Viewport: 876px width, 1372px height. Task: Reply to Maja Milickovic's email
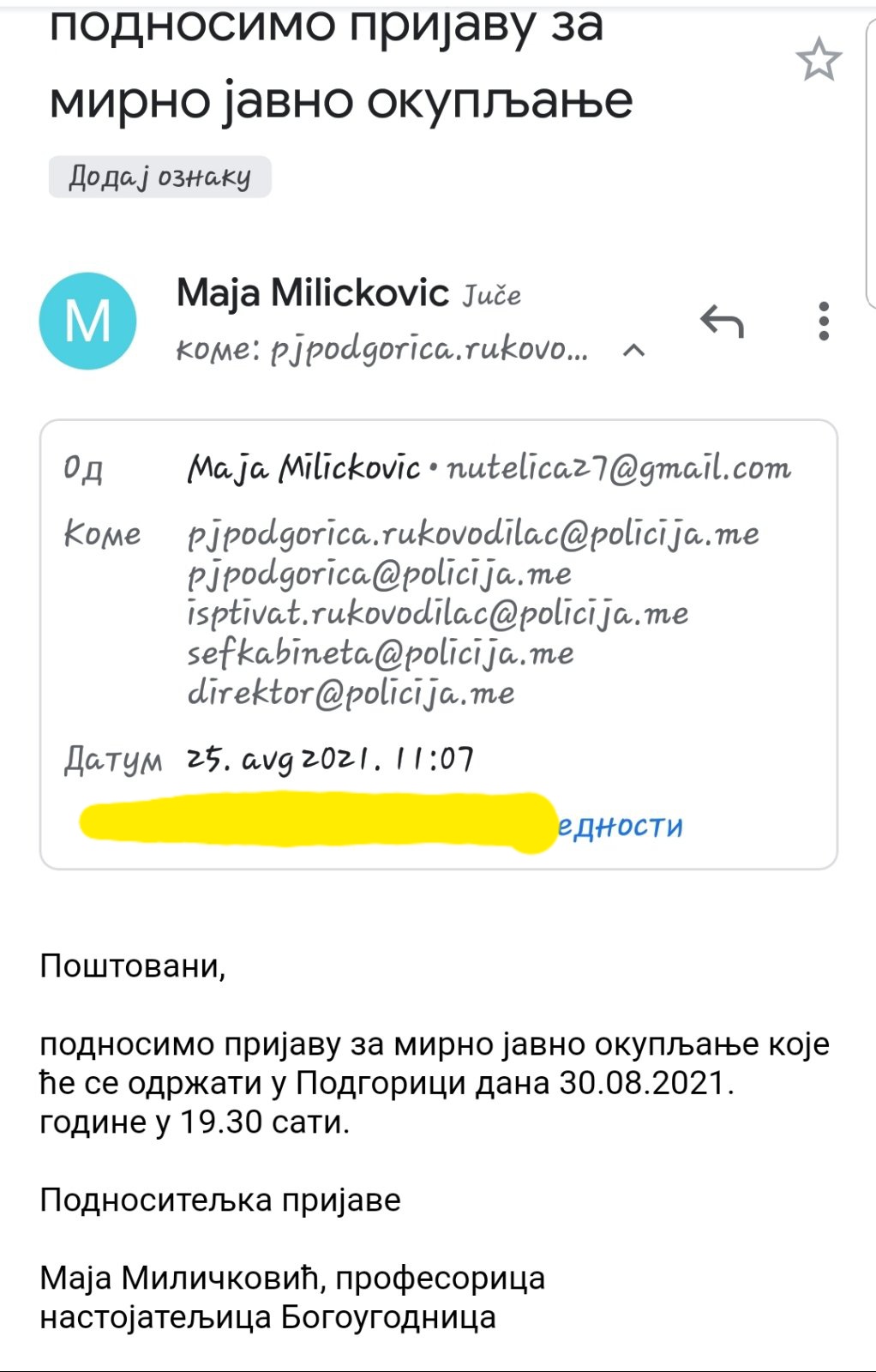point(722,322)
